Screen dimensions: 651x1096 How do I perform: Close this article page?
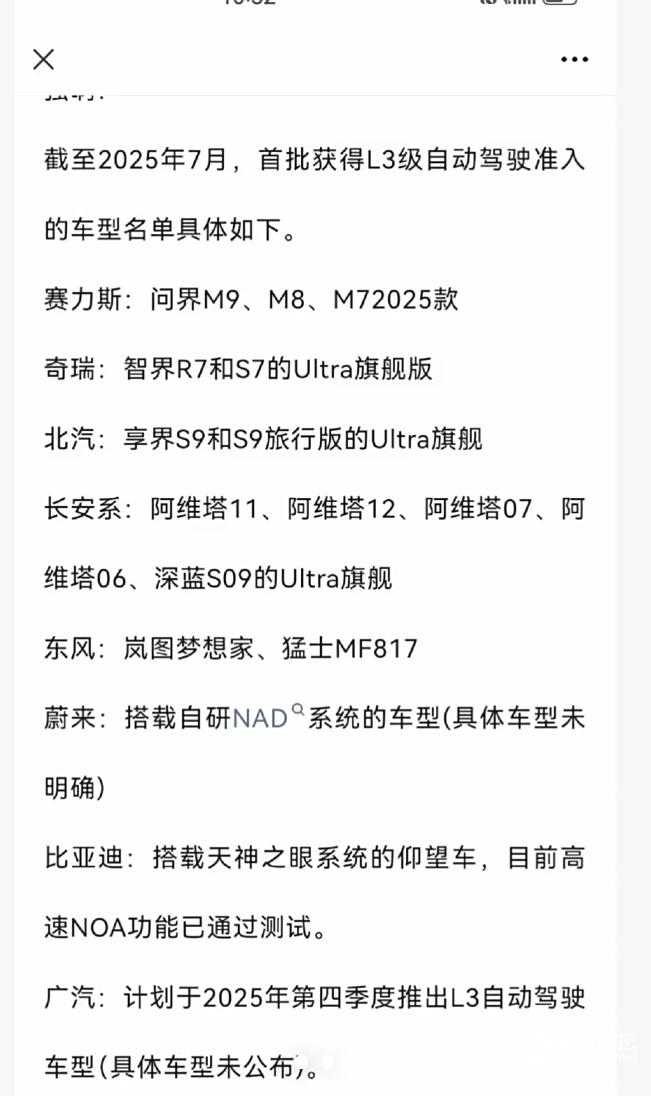[x=43, y=60]
